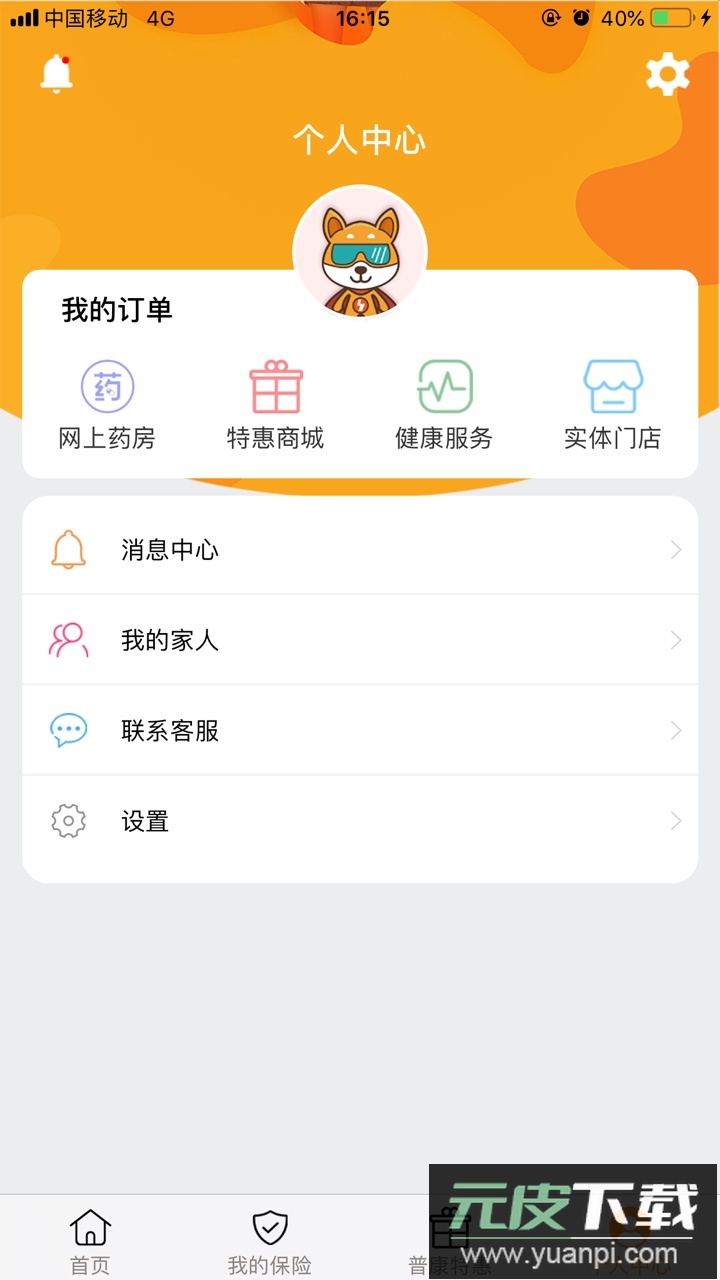This screenshot has width=720, height=1280.
Task: Expand the 我的家人 row chevron
Action: pyautogui.click(x=675, y=639)
